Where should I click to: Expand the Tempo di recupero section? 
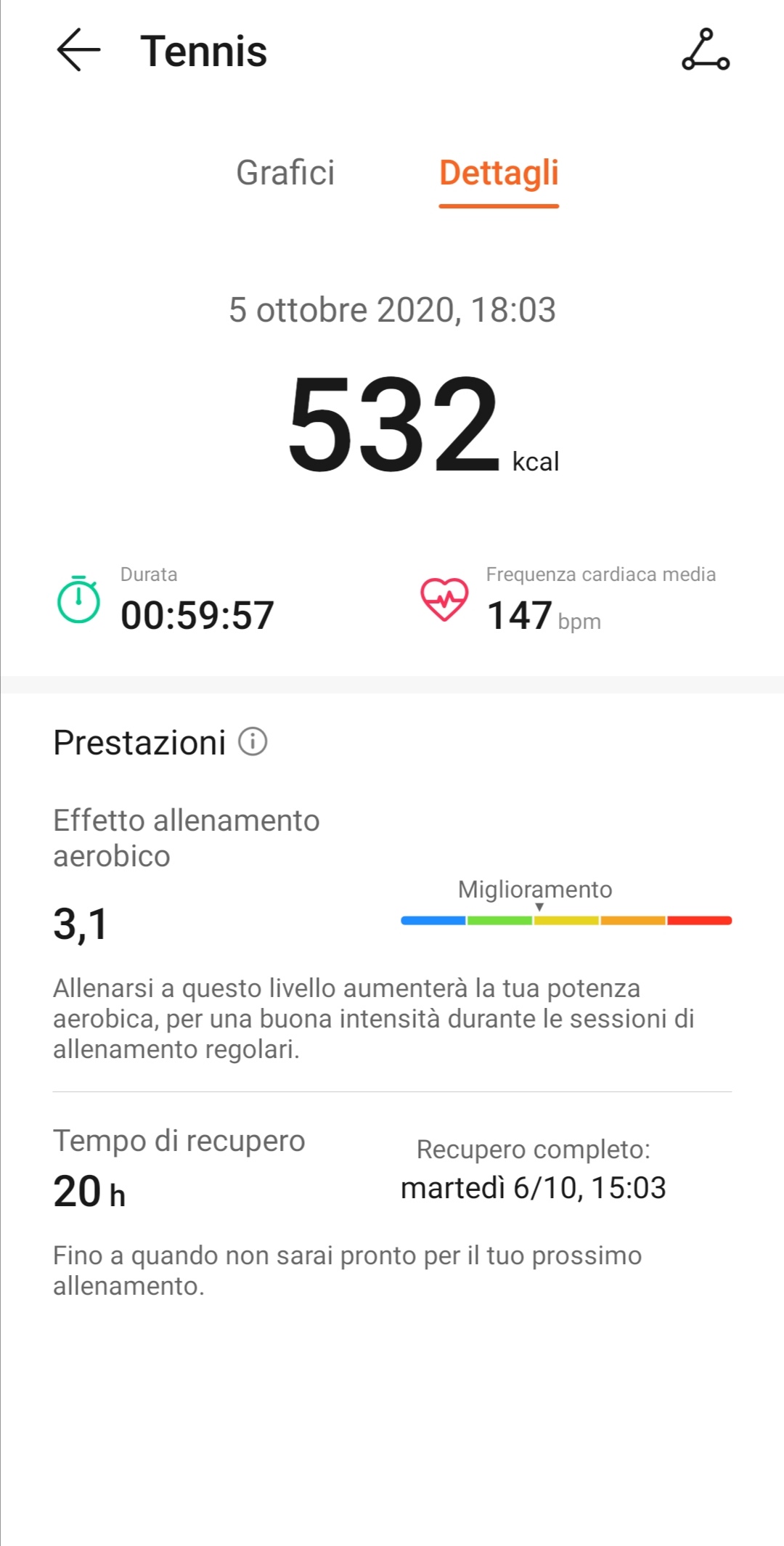tap(179, 1140)
